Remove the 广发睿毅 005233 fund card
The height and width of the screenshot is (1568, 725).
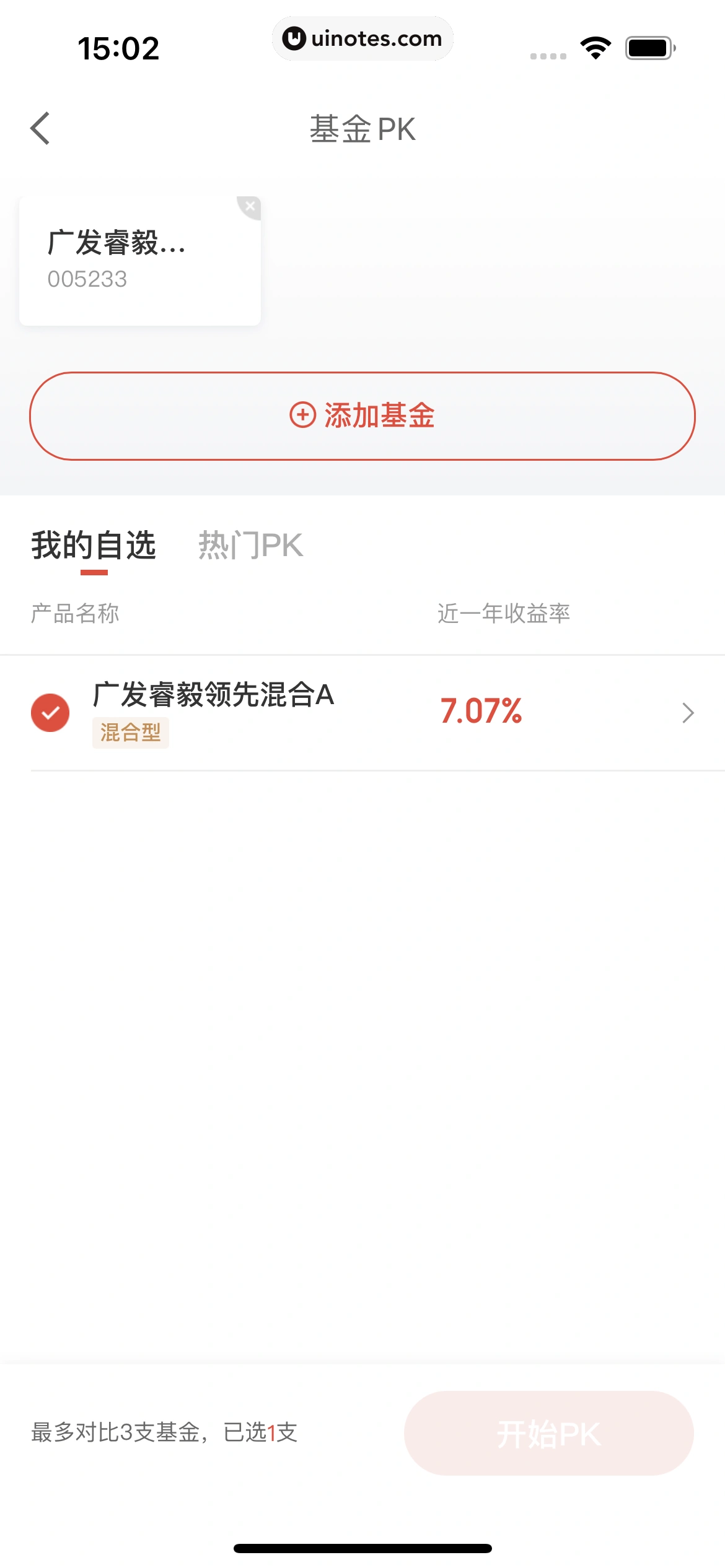pos(250,207)
